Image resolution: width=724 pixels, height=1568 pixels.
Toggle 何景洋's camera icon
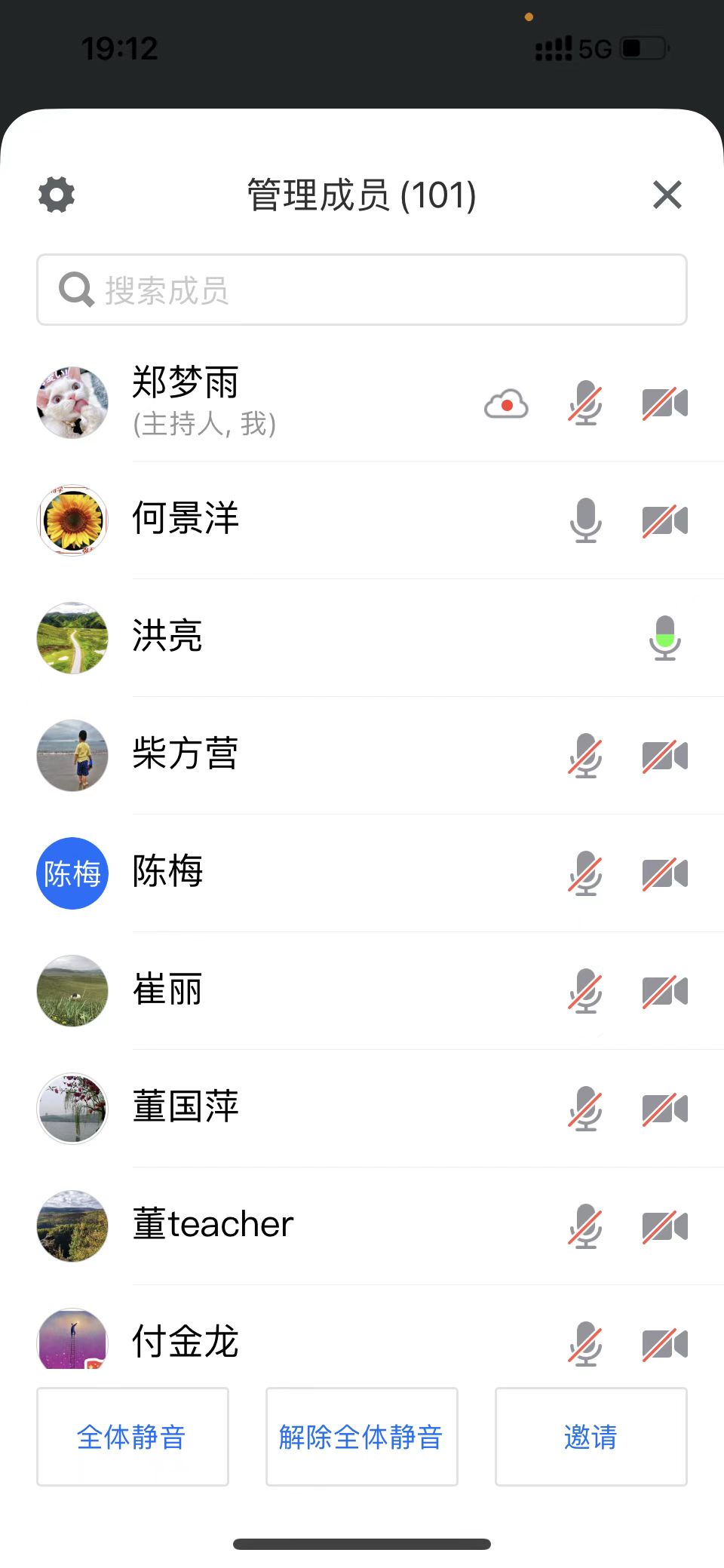[664, 520]
